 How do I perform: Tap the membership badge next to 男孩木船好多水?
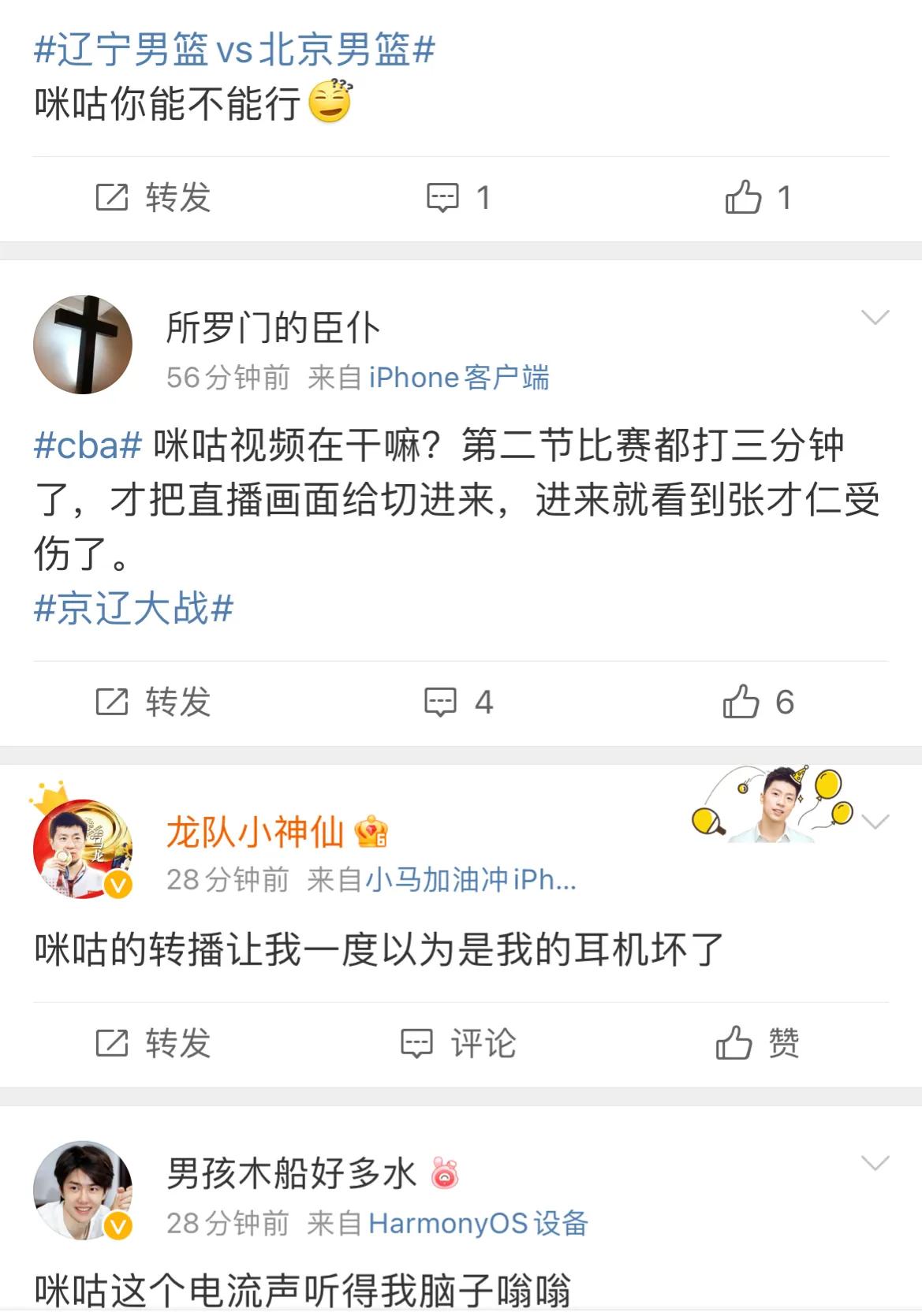point(446,1174)
